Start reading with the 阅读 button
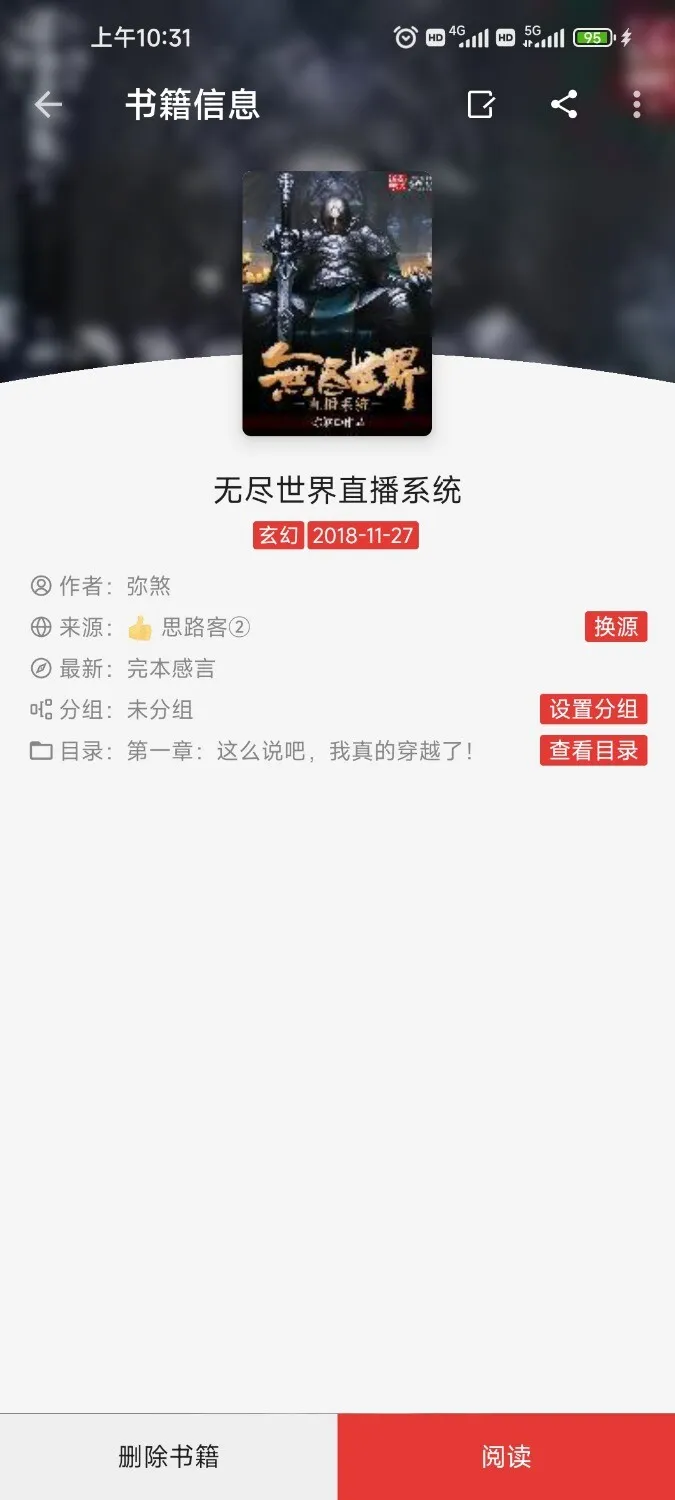The height and width of the screenshot is (1500, 675). (x=506, y=1456)
